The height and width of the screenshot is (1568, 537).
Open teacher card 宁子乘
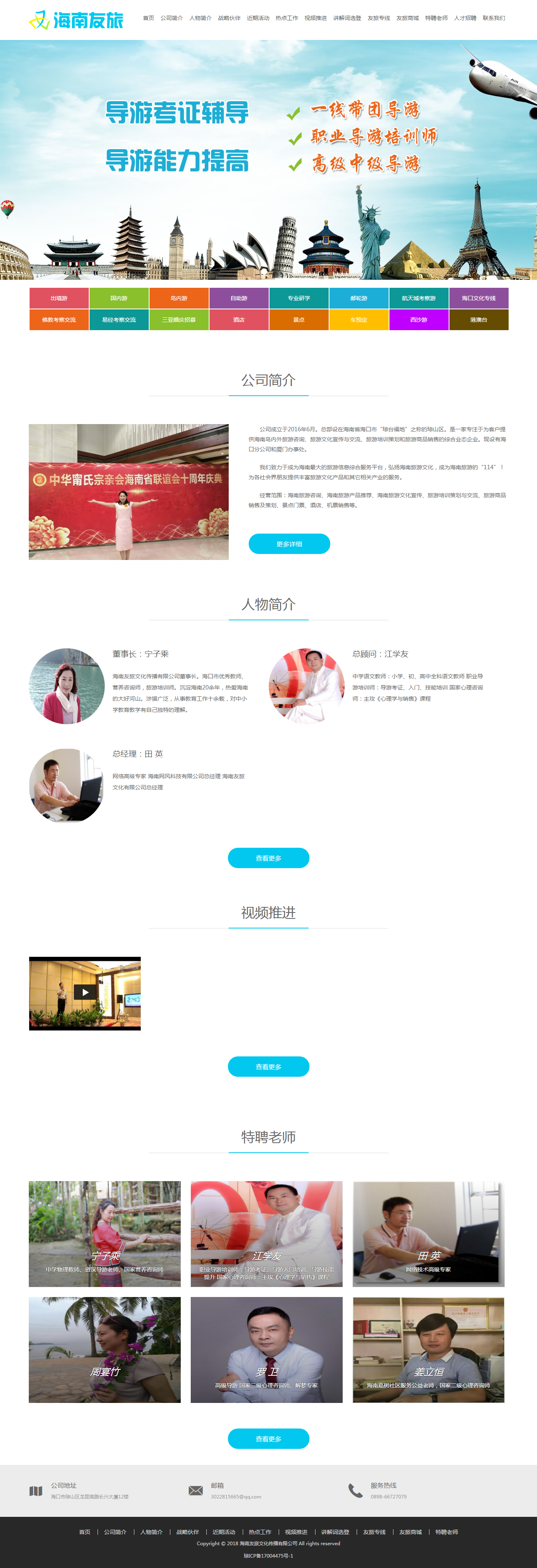(105, 1233)
